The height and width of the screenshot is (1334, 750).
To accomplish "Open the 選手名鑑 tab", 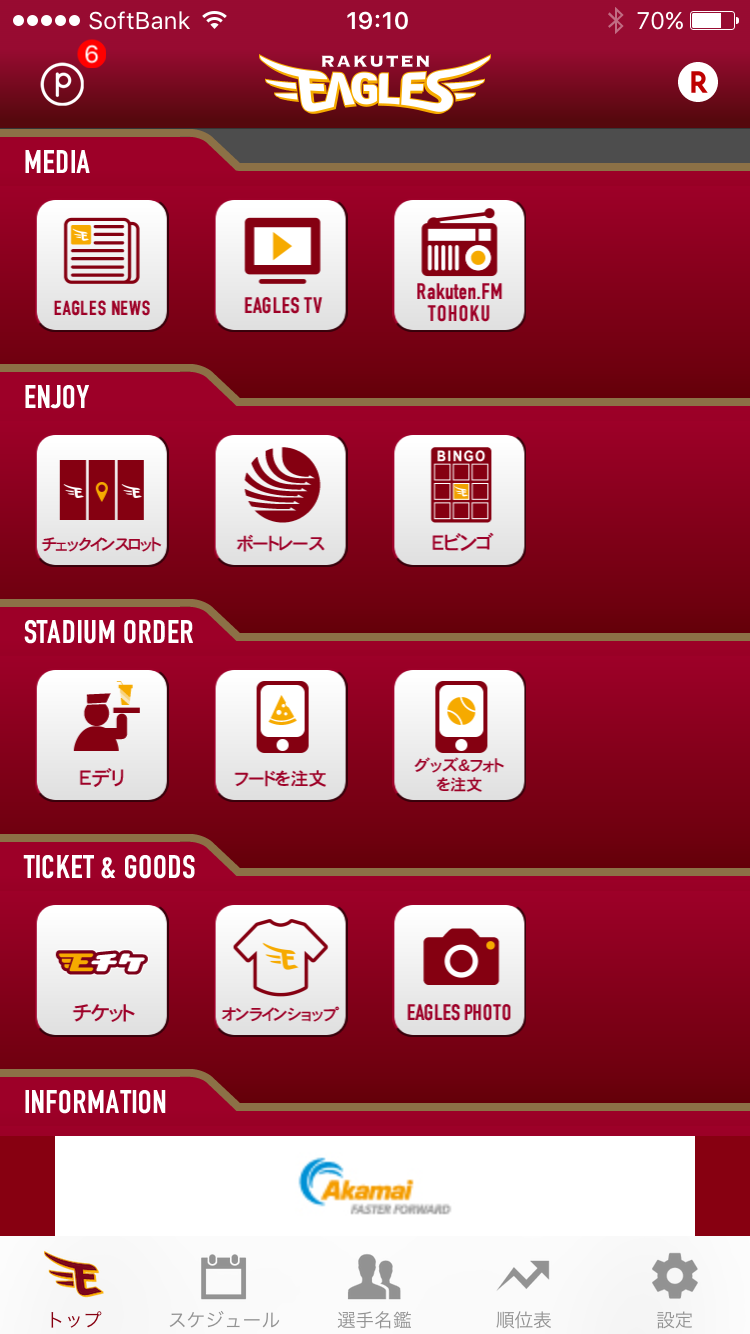I will tap(375, 1288).
